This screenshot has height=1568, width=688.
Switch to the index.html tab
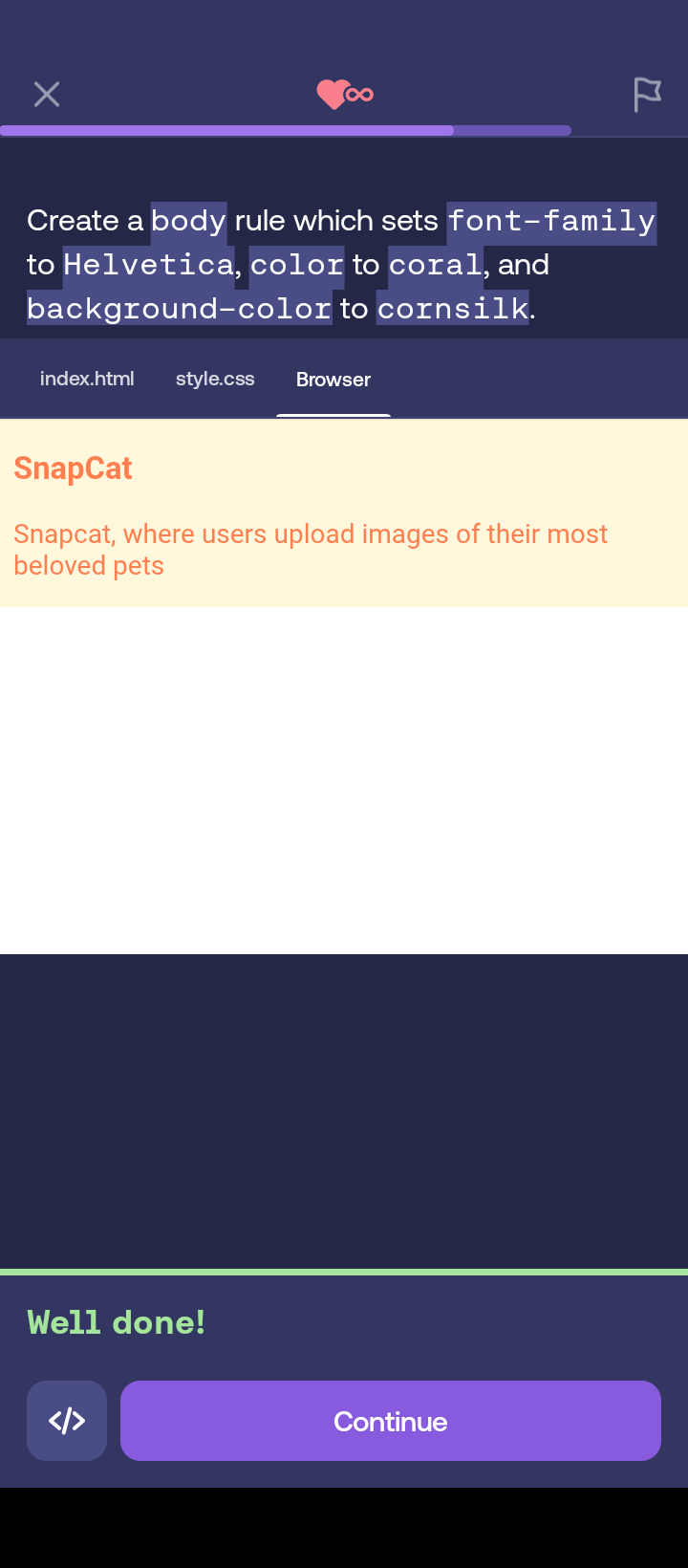pos(87,379)
